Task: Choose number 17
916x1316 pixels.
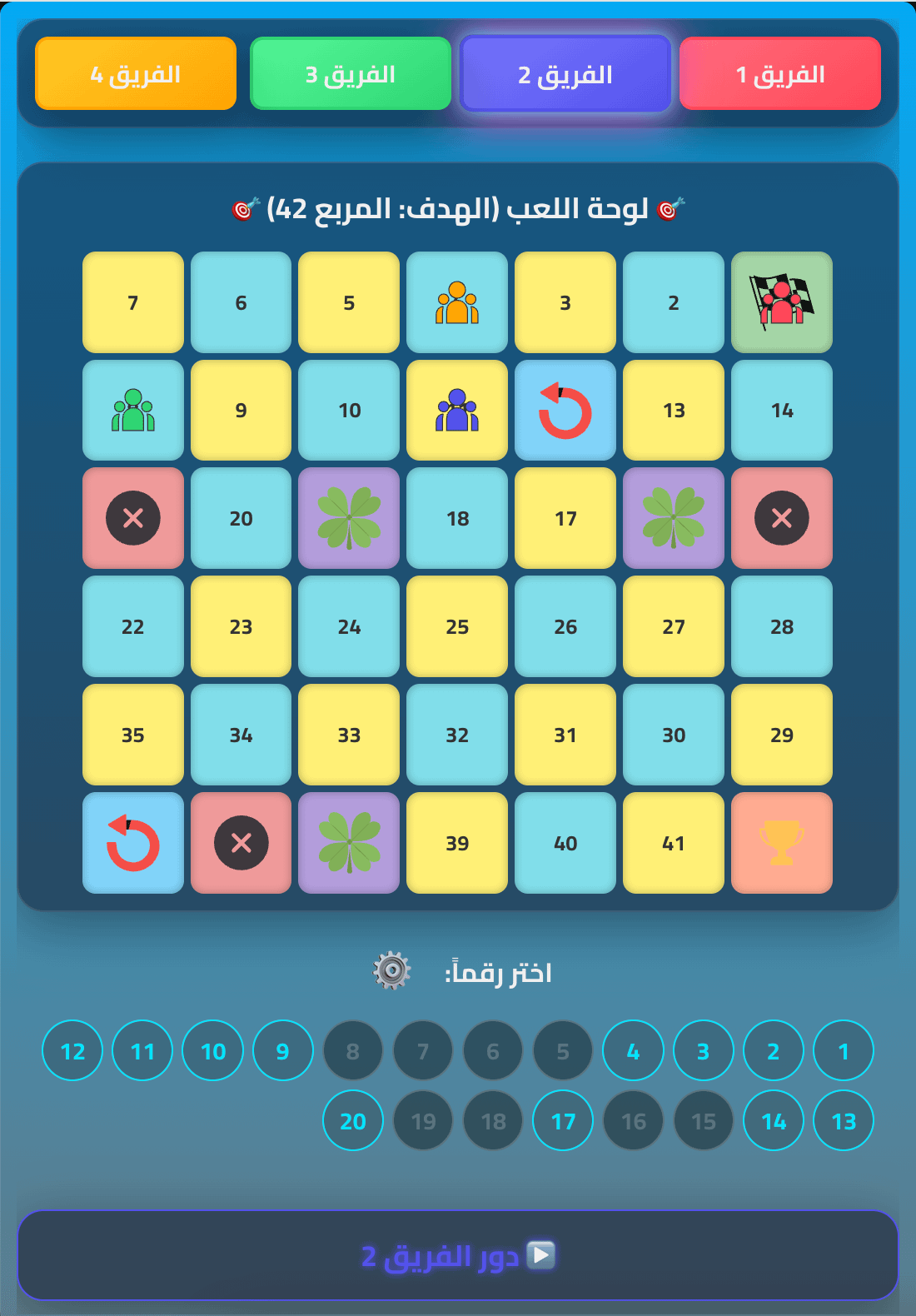Action: 563,1121
